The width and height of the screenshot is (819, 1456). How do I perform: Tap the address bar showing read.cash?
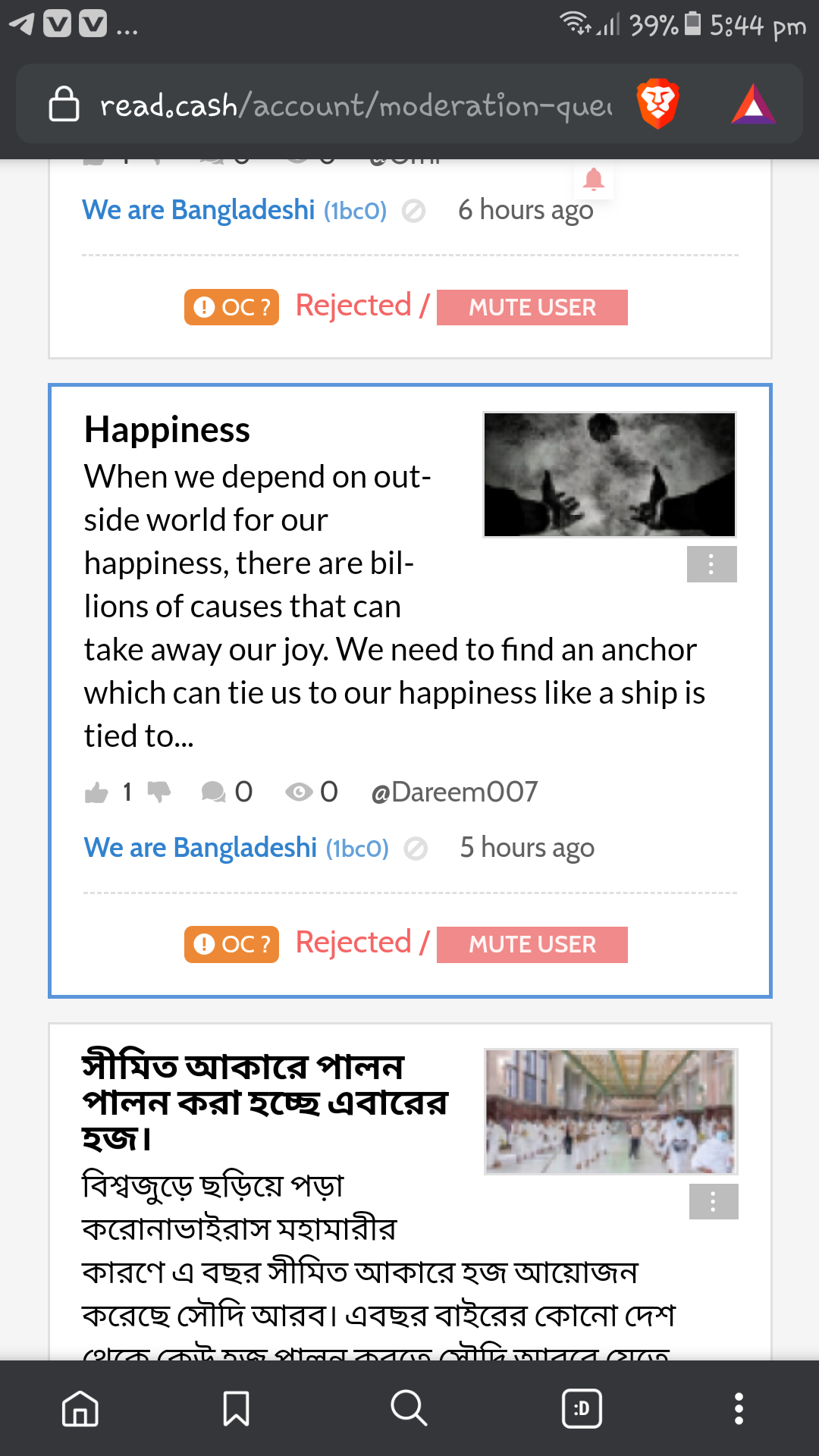(356, 105)
